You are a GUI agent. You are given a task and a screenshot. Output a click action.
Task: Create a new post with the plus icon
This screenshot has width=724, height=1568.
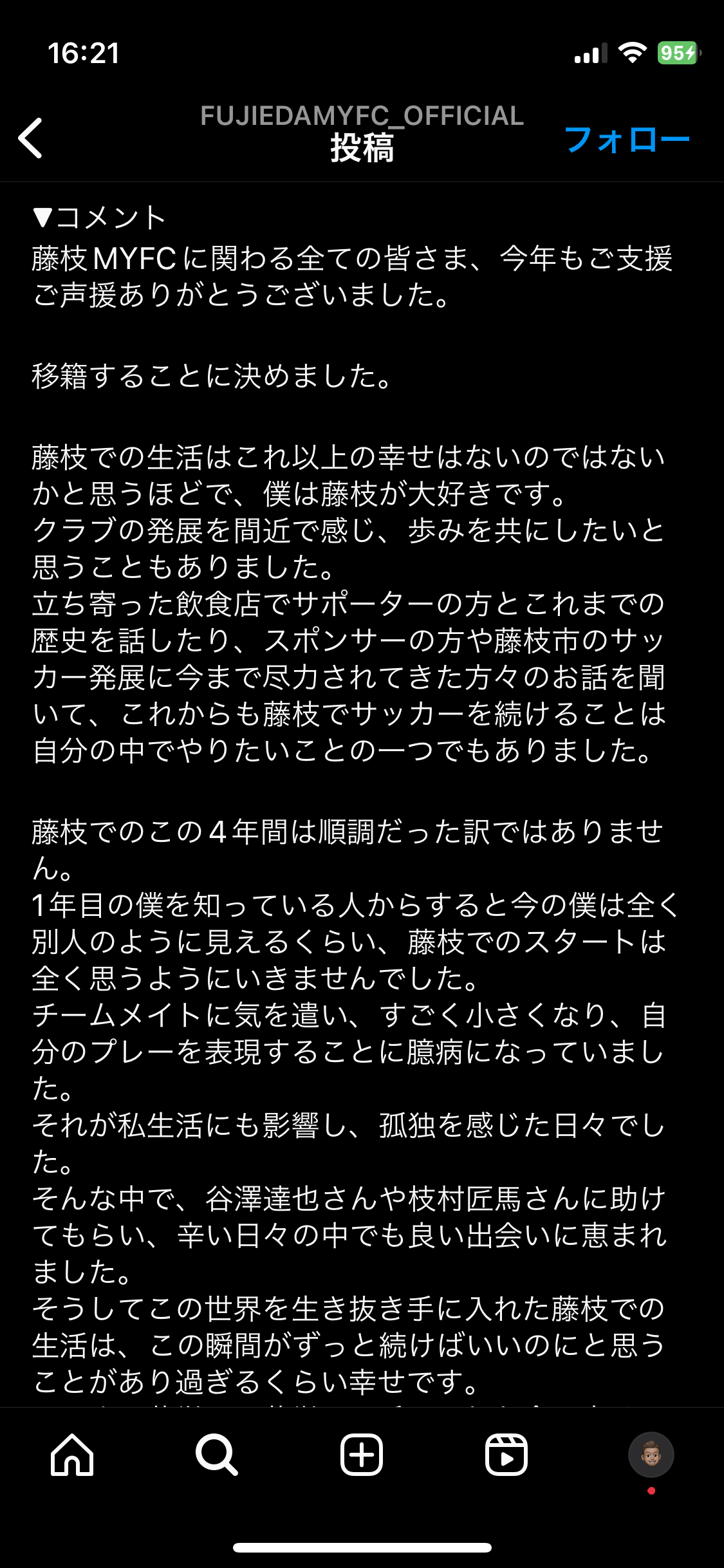tap(362, 1455)
